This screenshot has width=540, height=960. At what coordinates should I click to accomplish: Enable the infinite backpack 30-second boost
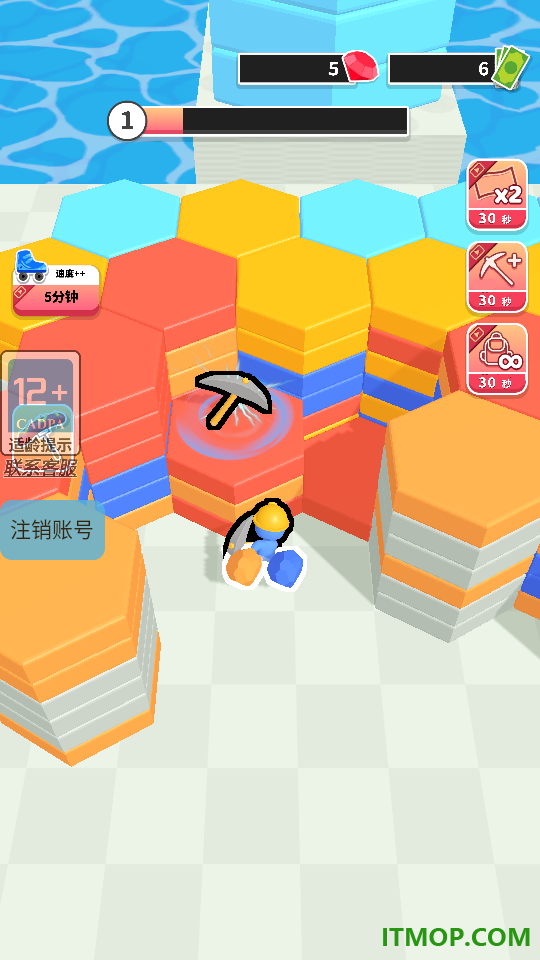point(497,359)
